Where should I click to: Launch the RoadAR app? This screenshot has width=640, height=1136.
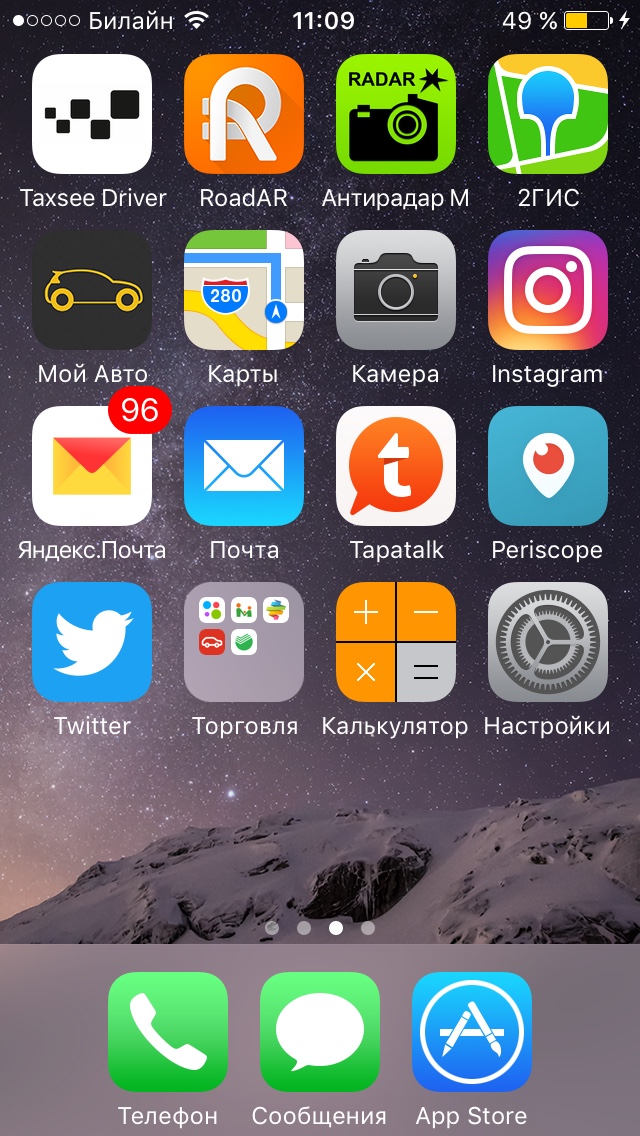[x=244, y=114]
